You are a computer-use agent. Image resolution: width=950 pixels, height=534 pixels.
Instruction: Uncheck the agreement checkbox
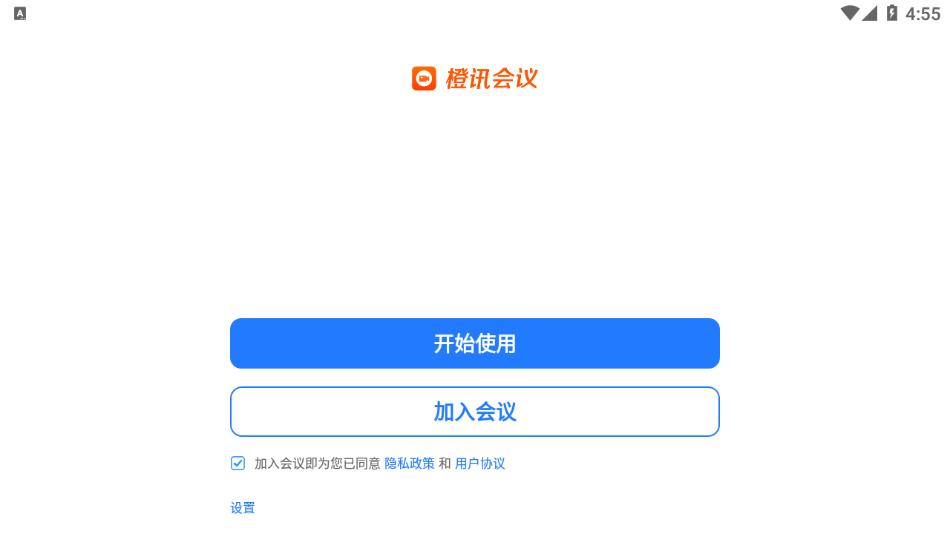238,463
